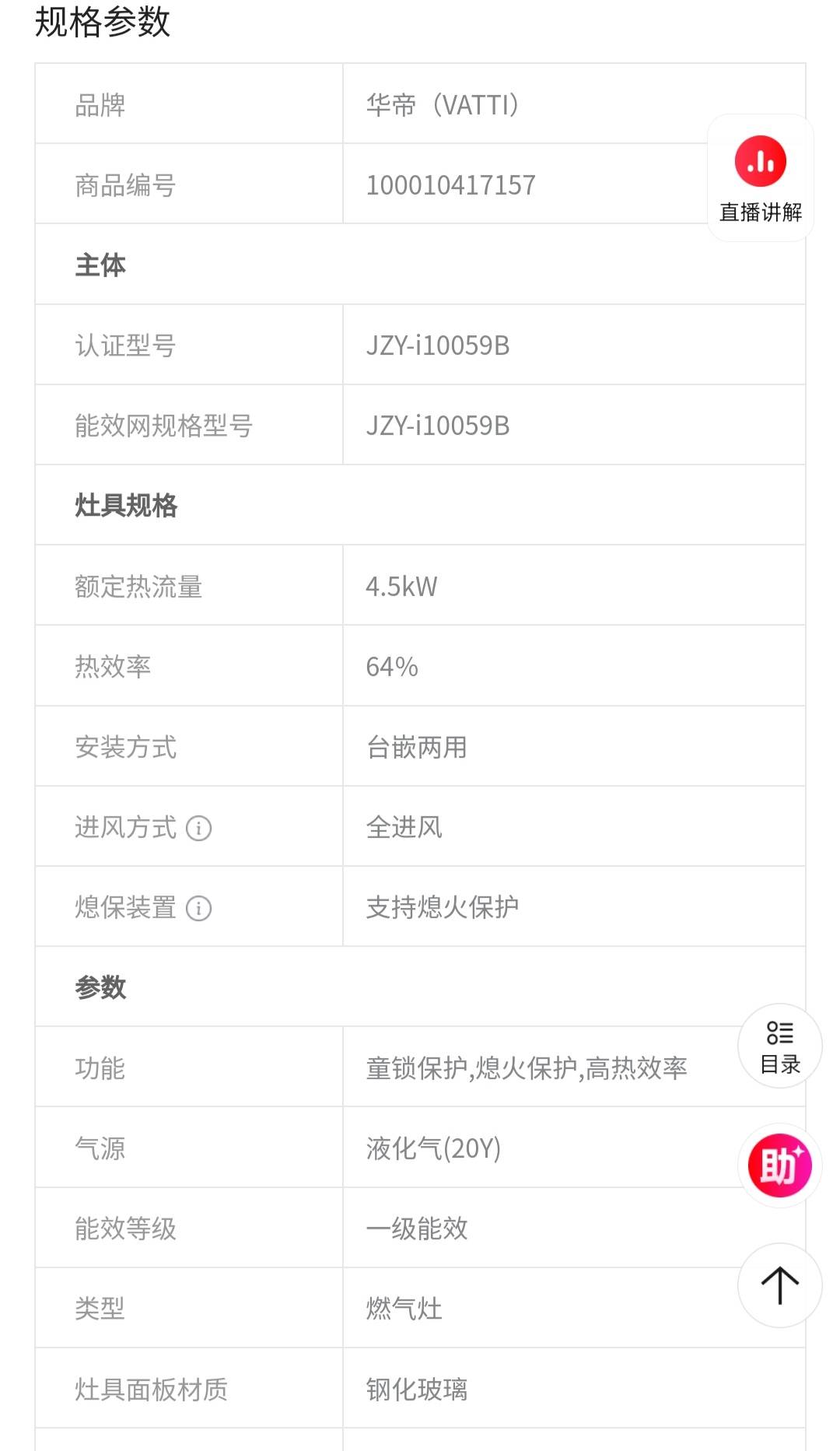Open the 直播讲解 live broadcast button

pyautogui.click(x=760, y=178)
